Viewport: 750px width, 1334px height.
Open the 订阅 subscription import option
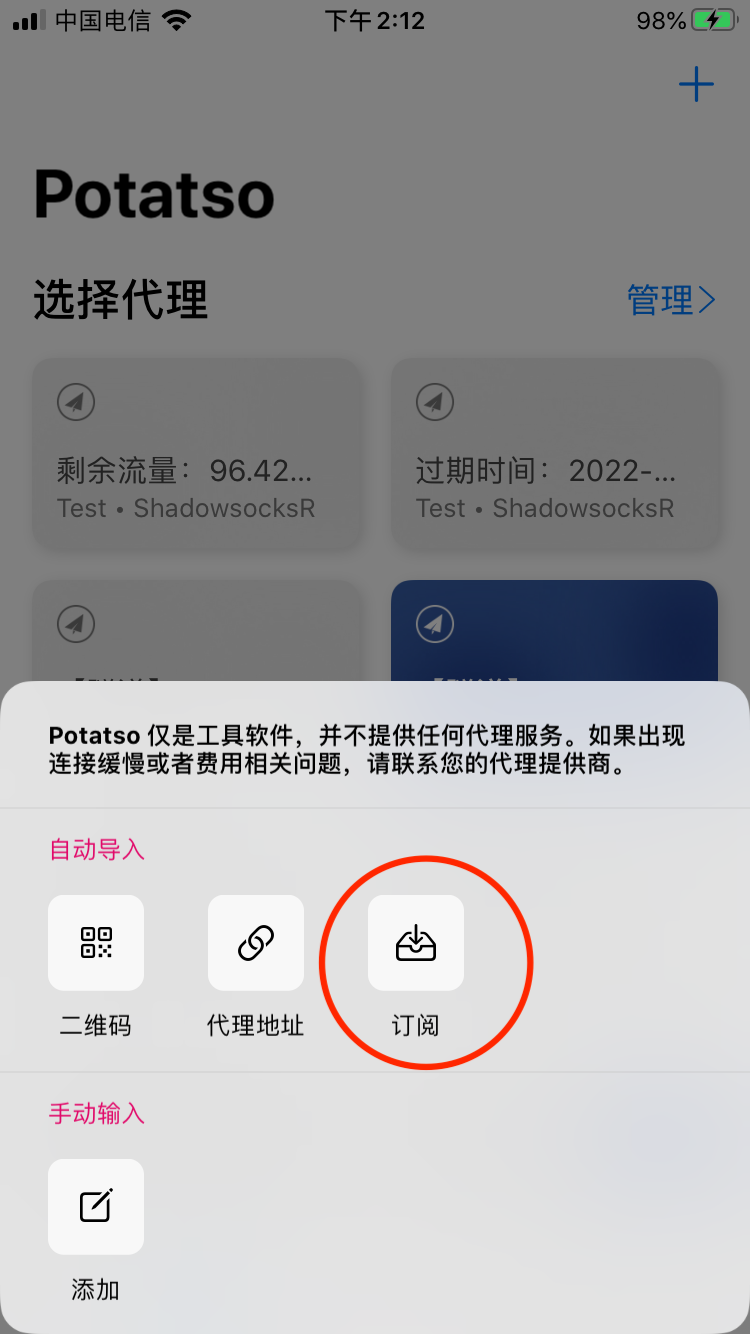click(416, 943)
